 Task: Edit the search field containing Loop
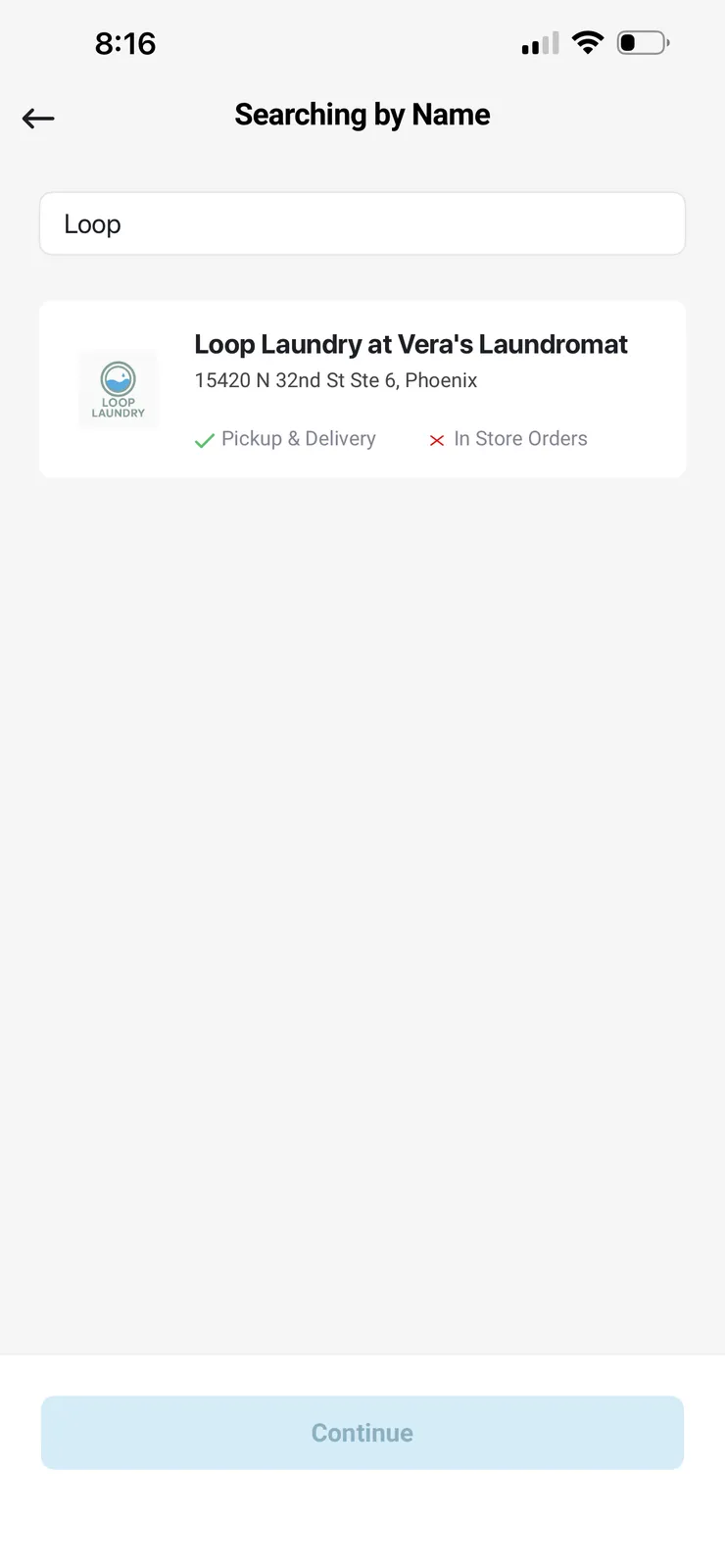pos(362,224)
